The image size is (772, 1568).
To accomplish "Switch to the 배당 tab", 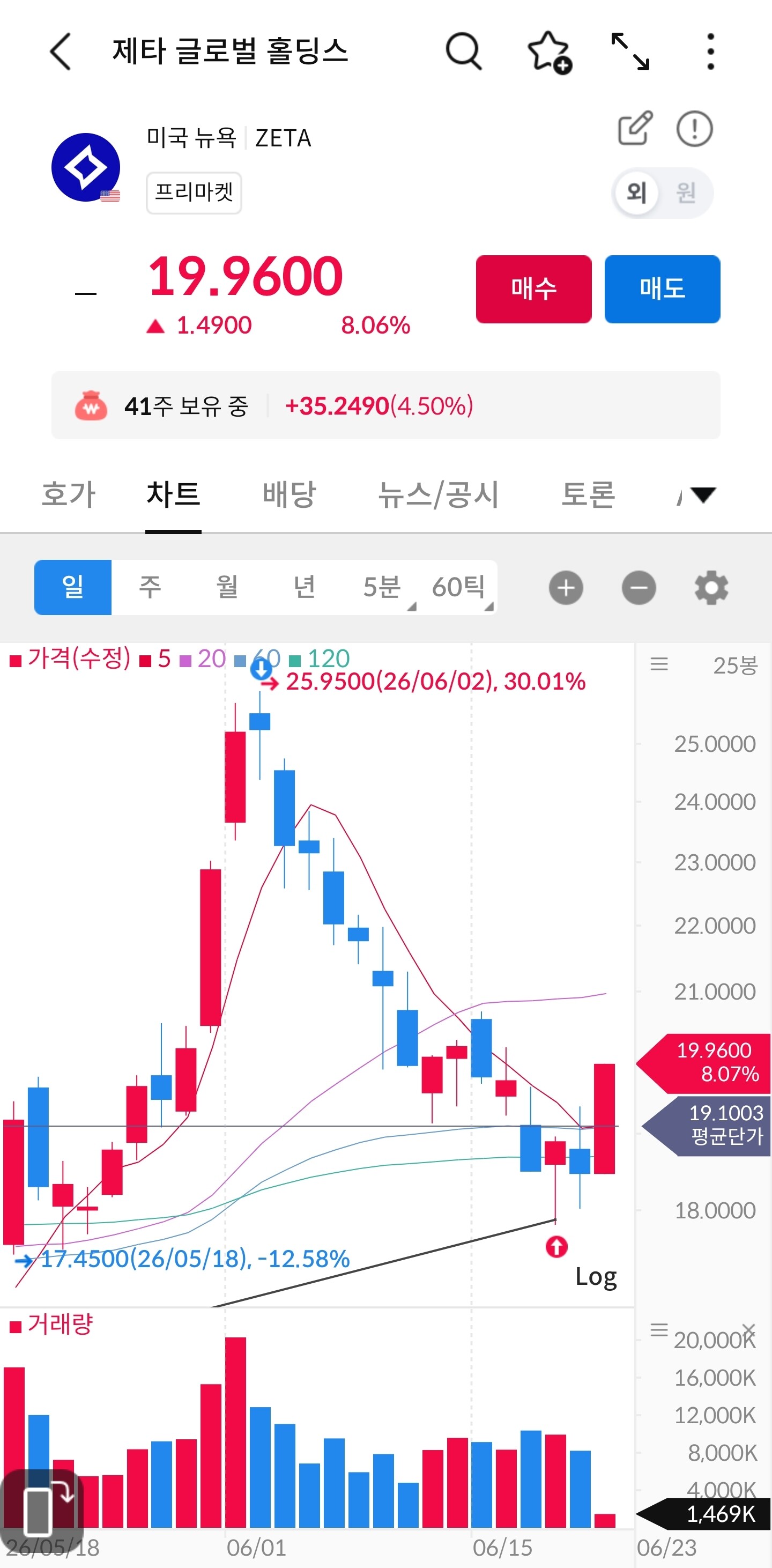I will click(289, 494).
